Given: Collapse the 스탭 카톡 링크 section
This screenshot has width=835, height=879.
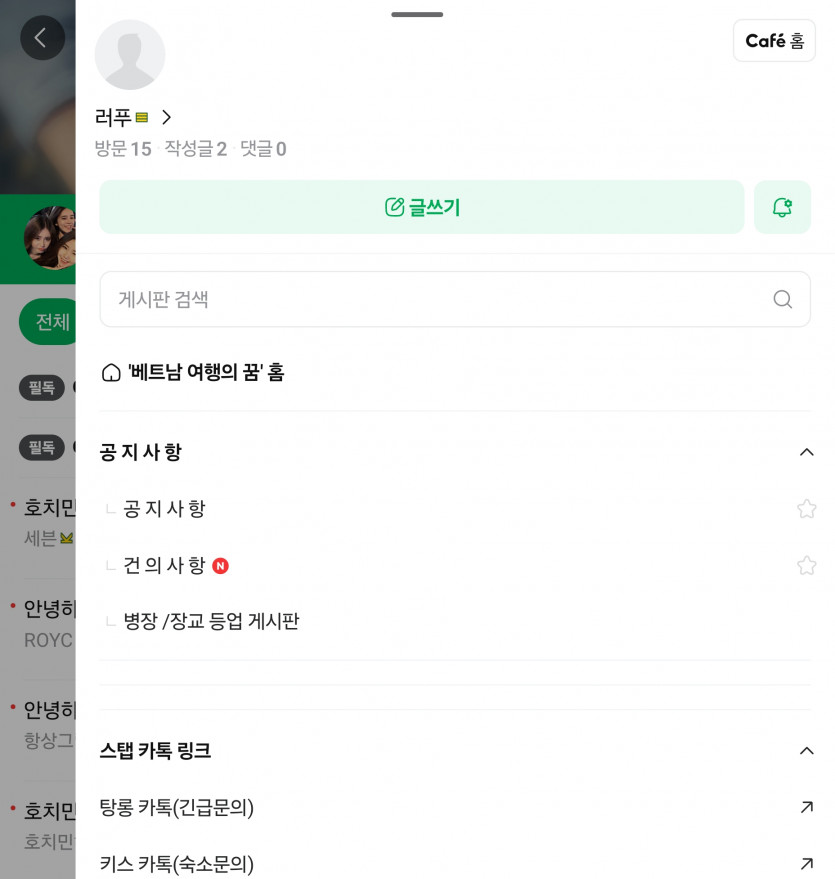Looking at the screenshot, I should [806, 751].
